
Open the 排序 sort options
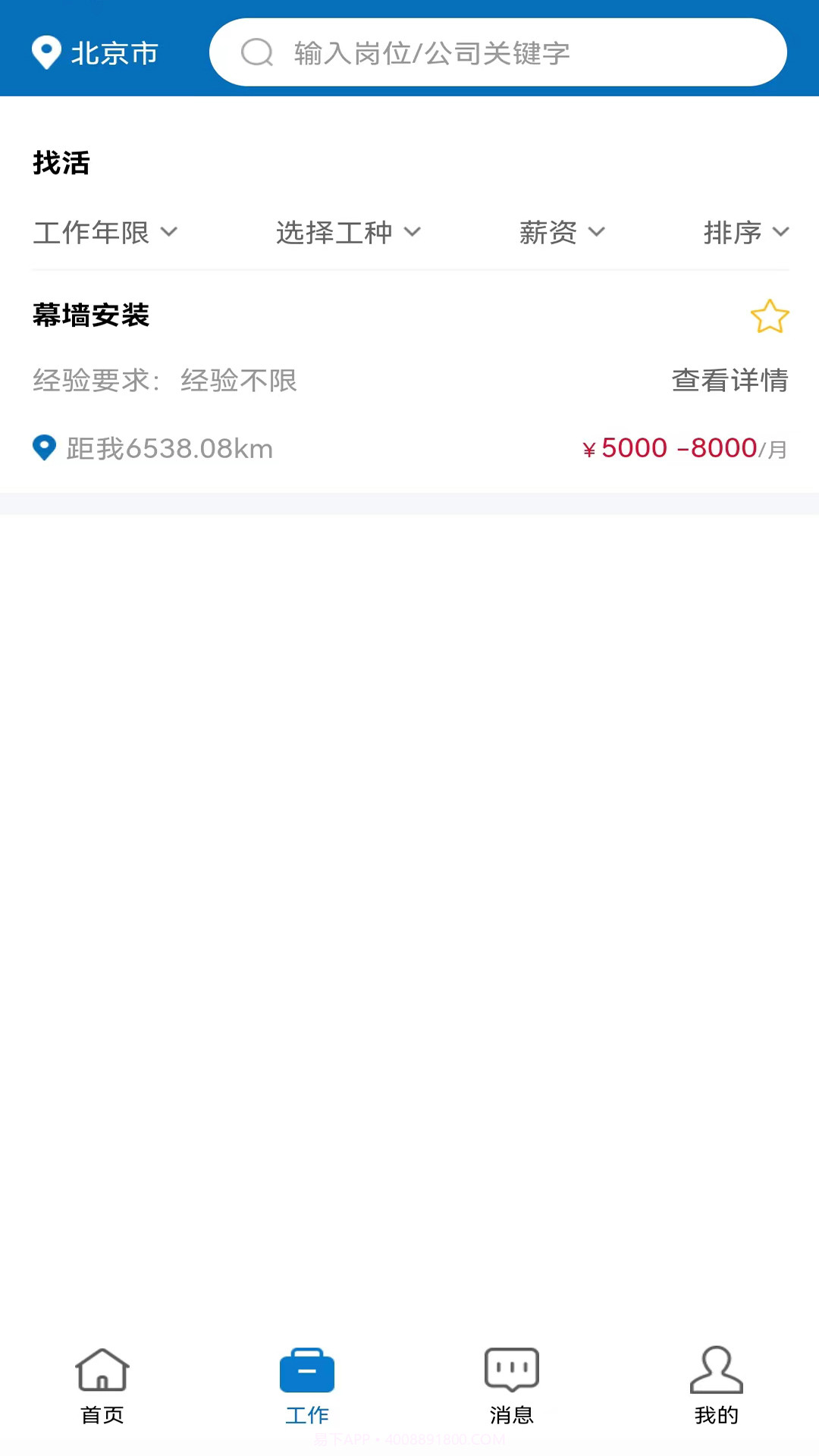747,233
